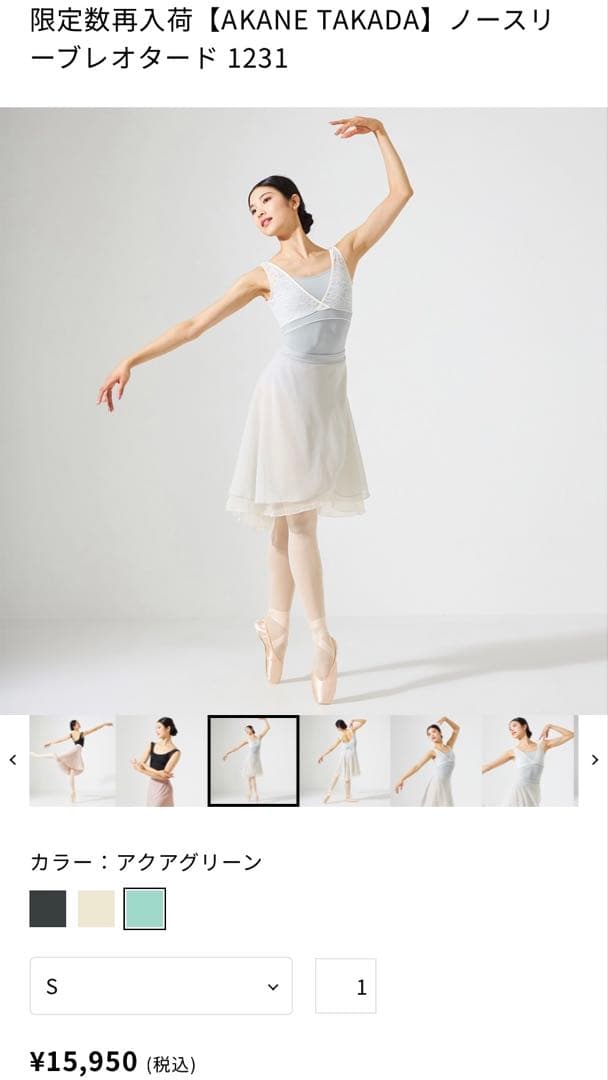The height and width of the screenshot is (1080, 608).
Task: Select the black color swatch
Action: tap(48, 909)
